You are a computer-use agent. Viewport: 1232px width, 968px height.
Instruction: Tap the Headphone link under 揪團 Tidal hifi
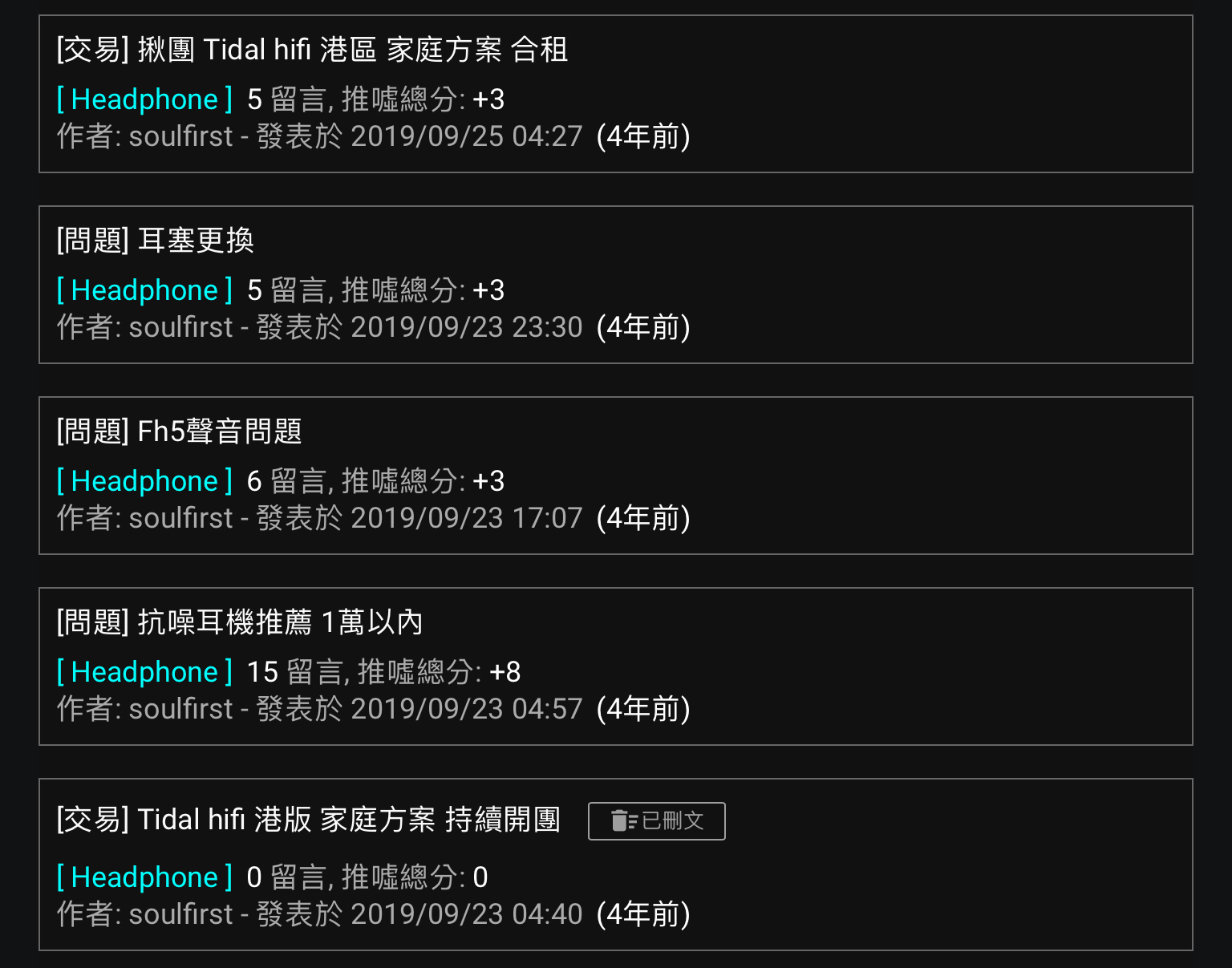[144, 99]
